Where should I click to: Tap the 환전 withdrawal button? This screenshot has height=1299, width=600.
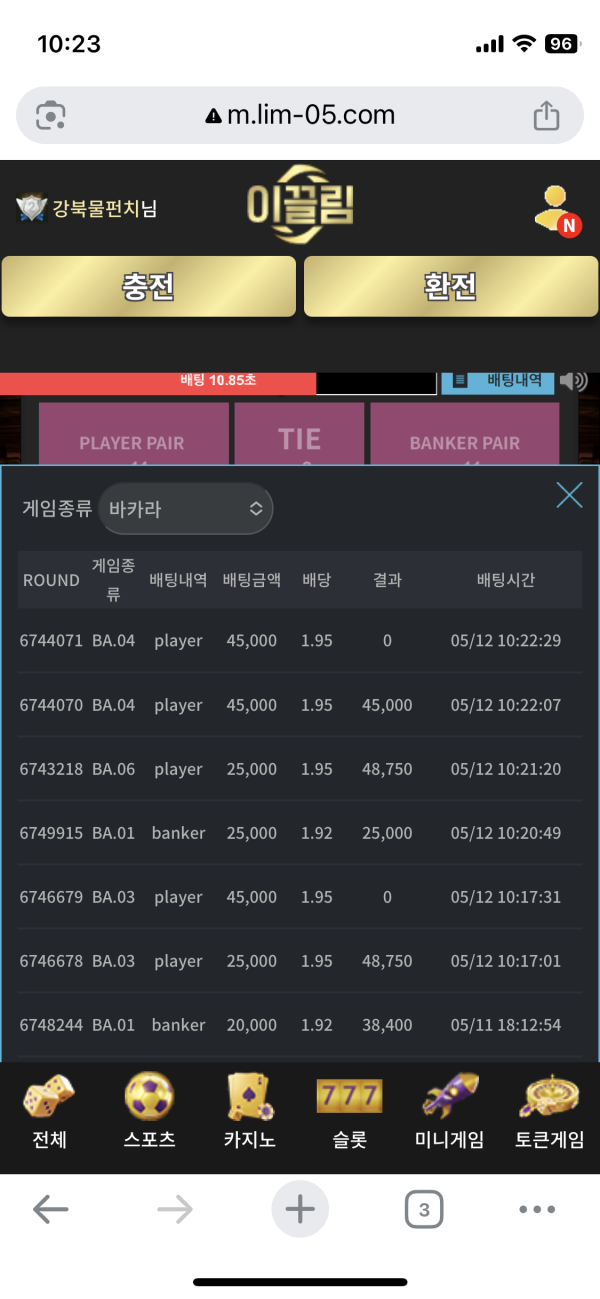coord(449,287)
